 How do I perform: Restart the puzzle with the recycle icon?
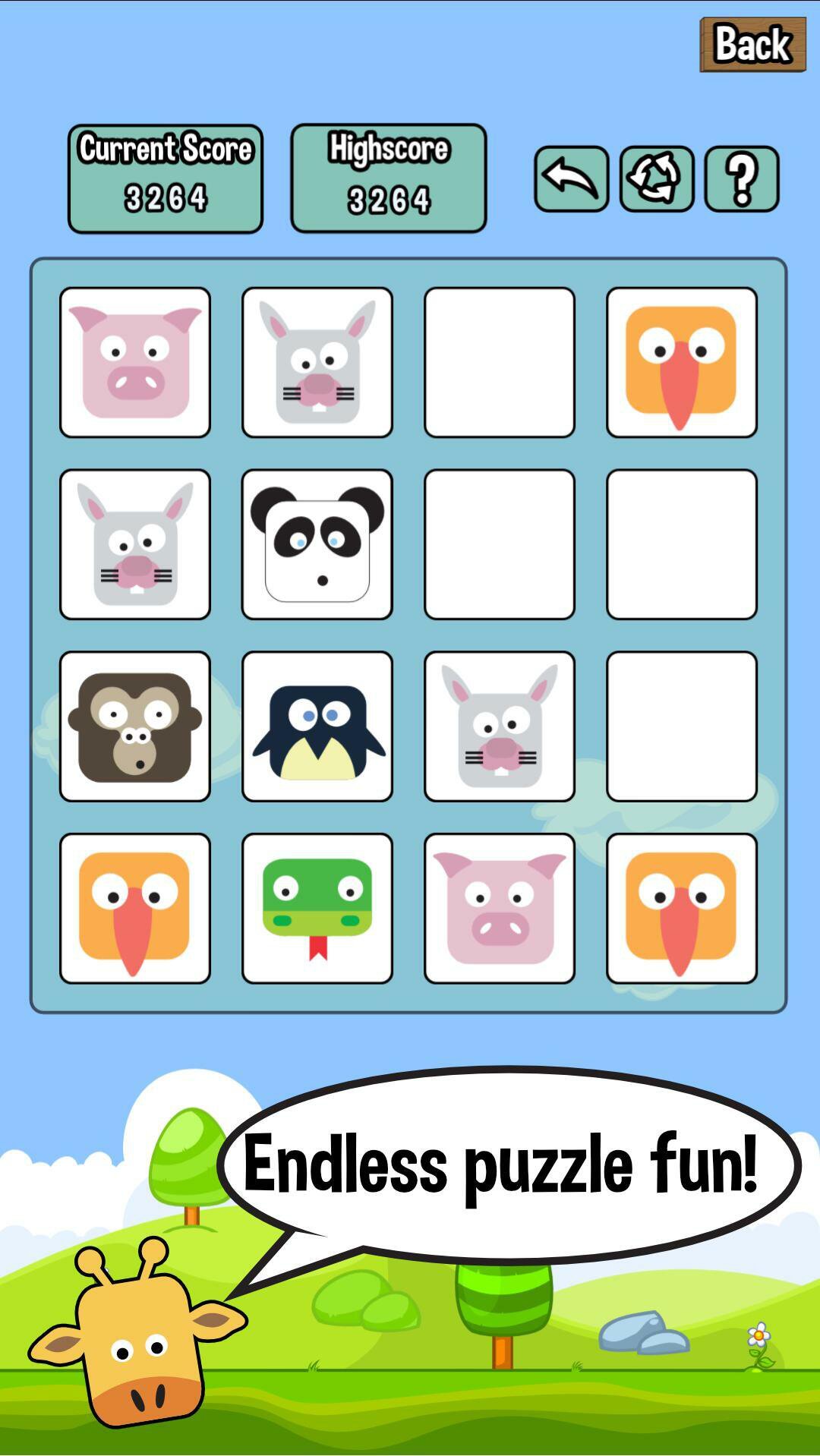[657, 179]
